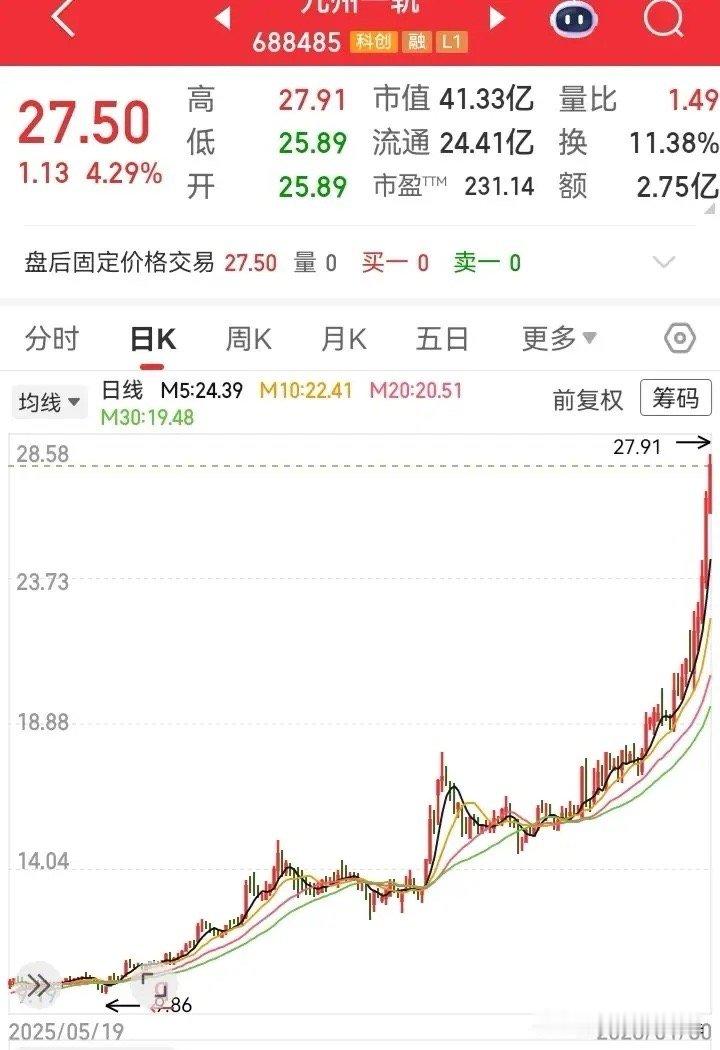Expand the 盘后固定价格交易 chevron
Screen dimensions: 720x1050
663,261
